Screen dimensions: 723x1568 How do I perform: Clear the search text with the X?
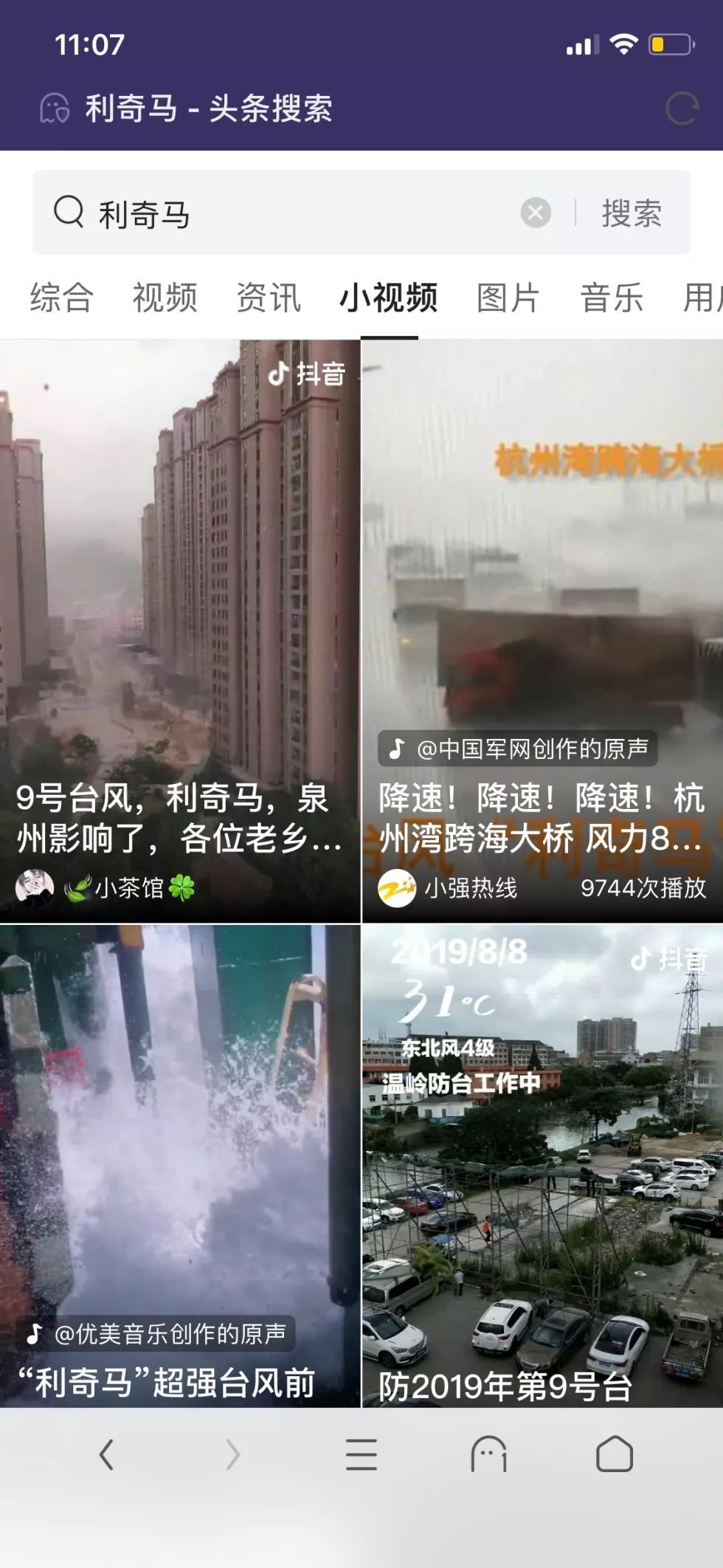[x=536, y=213]
